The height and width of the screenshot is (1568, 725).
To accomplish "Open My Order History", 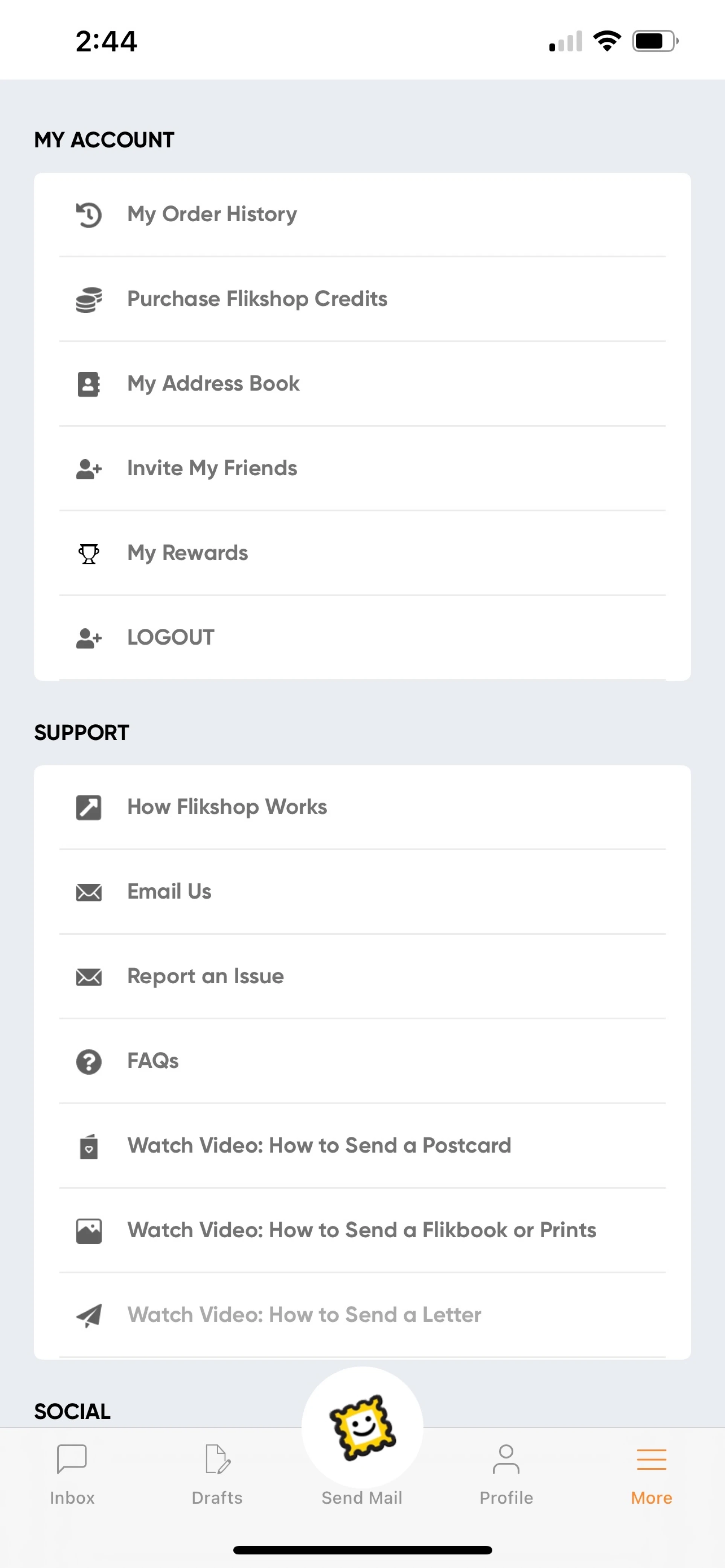I will pyautogui.click(x=362, y=214).
